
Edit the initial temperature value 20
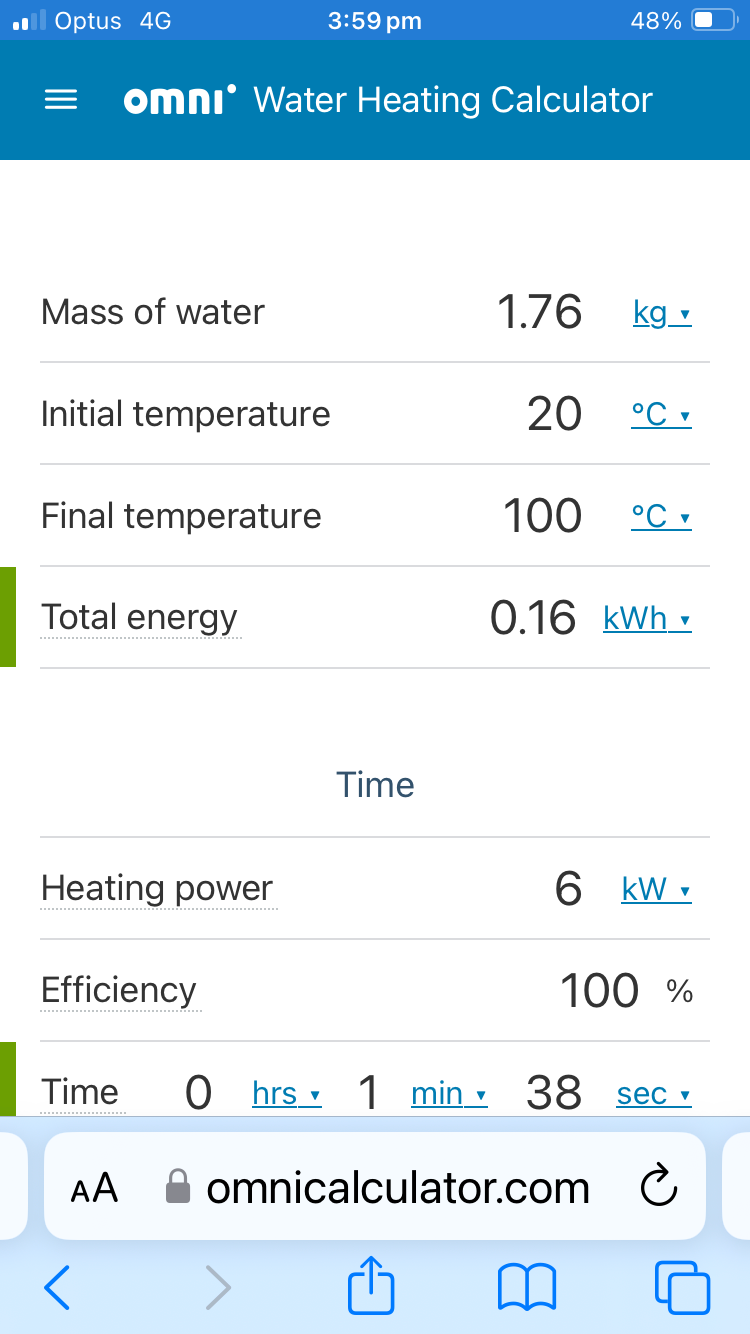[554, 414]
